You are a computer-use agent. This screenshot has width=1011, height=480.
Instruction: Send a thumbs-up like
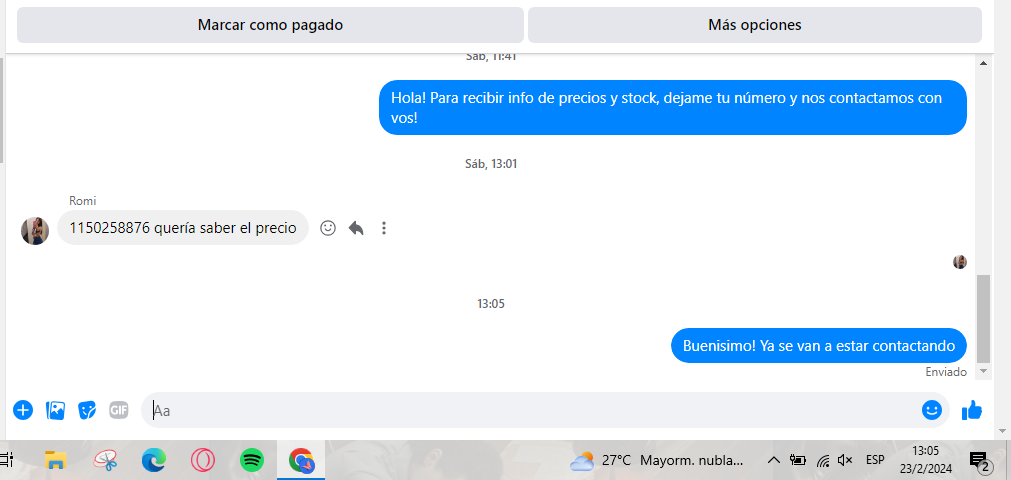pyautogui.click(x=971, y=410)
